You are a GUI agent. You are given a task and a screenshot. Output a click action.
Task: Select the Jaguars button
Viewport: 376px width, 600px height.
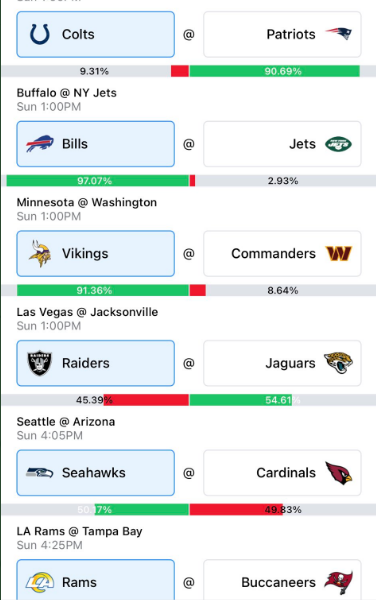coord(282,363)
